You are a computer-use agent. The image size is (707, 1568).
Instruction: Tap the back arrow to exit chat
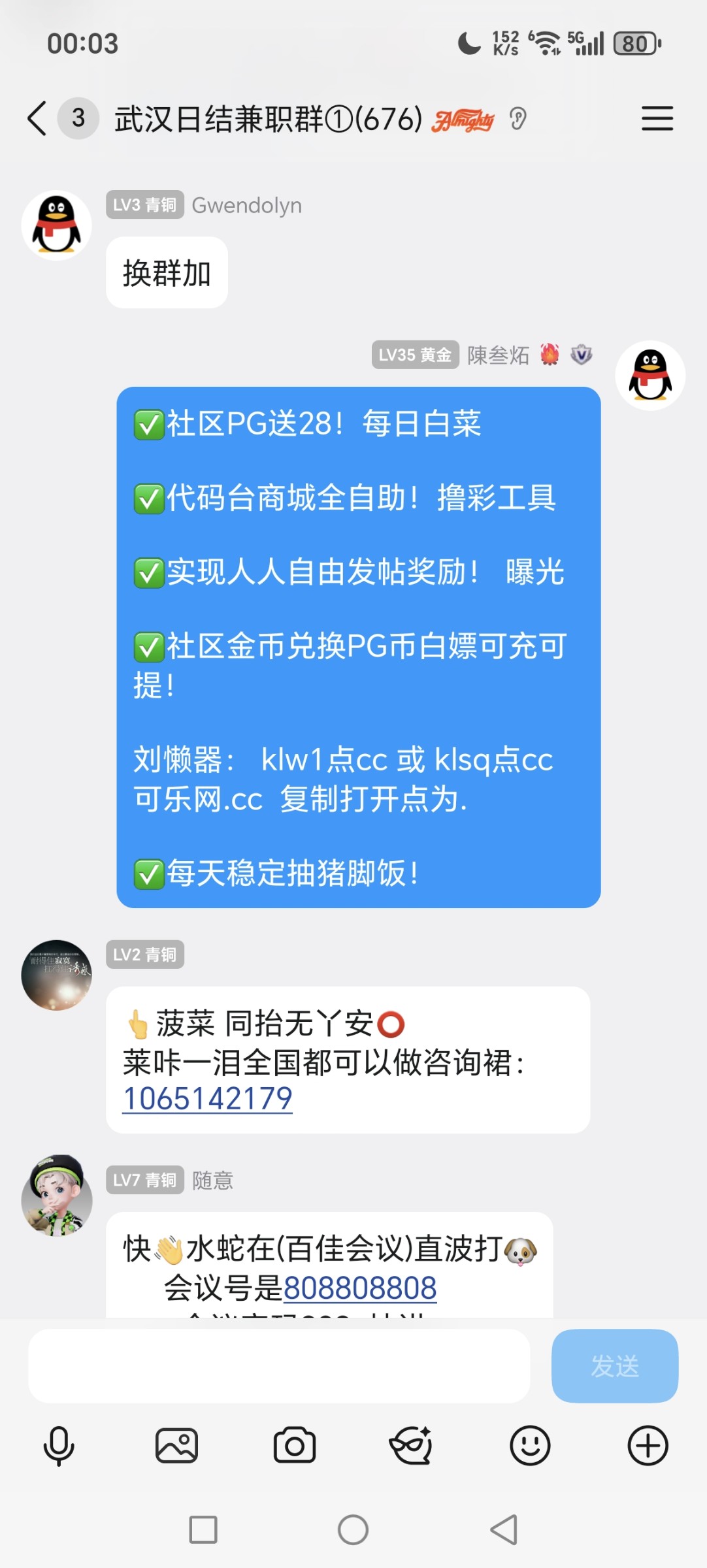point(36,118)
